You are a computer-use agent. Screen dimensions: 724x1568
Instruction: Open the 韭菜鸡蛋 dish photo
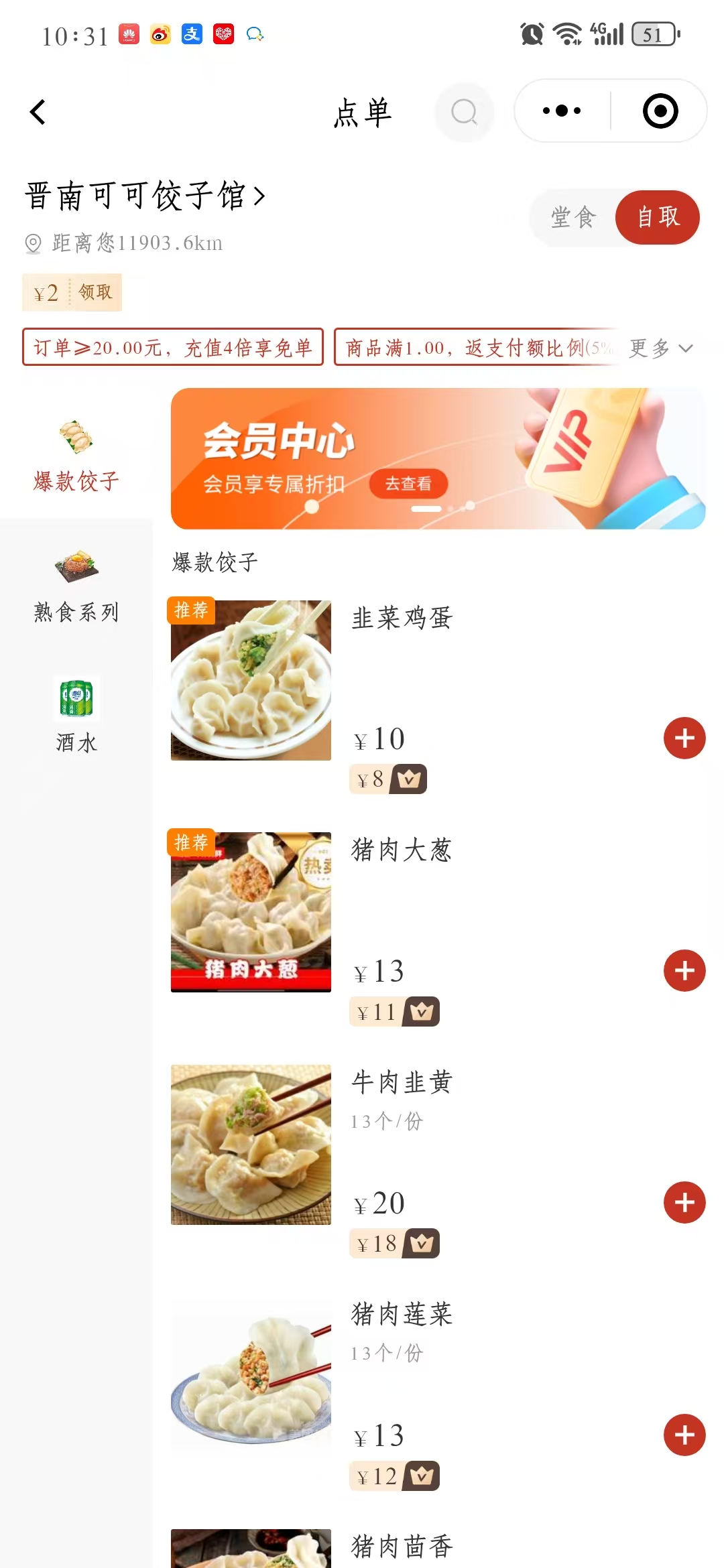point(251,680)
